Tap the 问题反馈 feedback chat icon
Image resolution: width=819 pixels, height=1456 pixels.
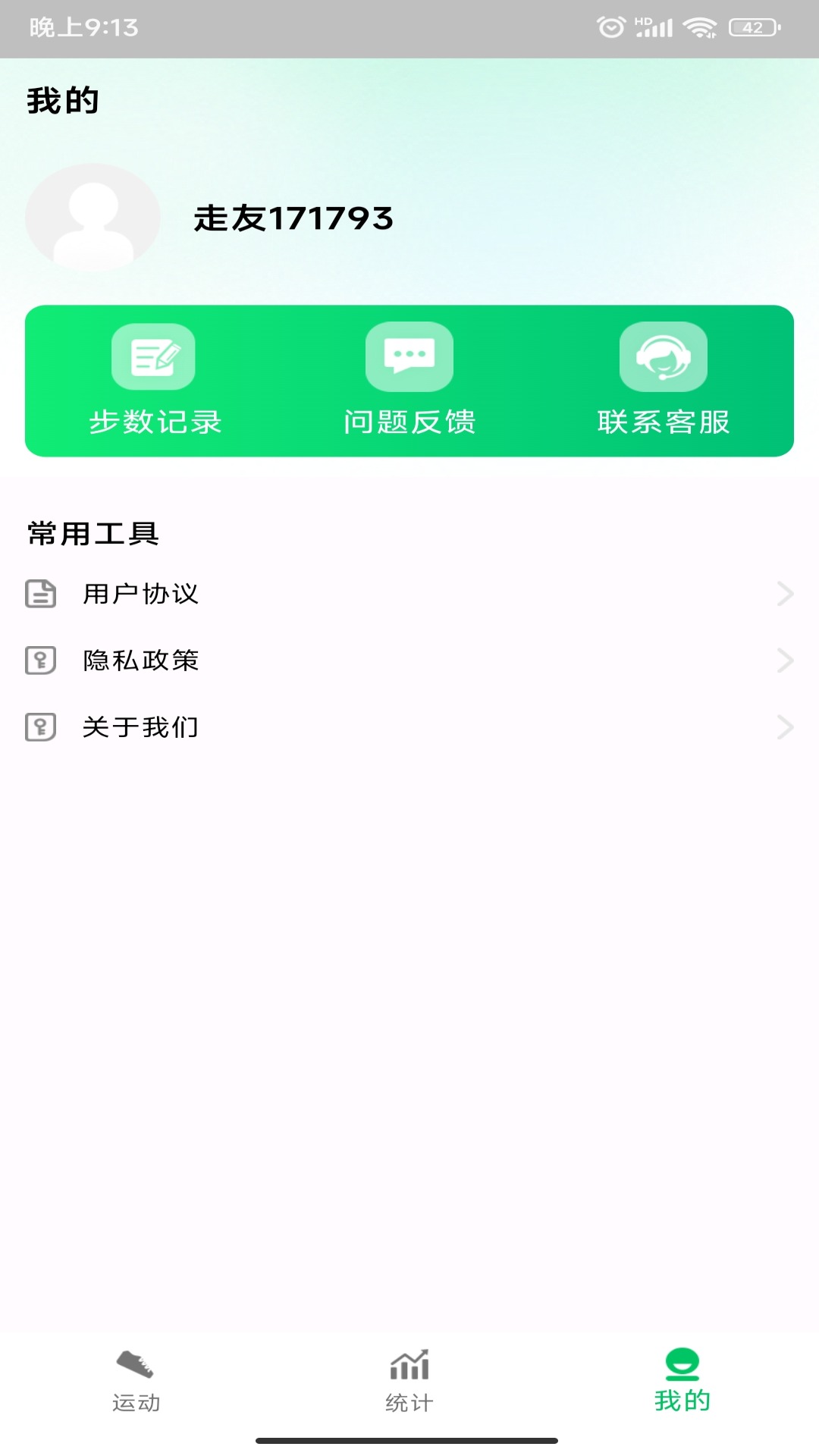click(409, 356)
